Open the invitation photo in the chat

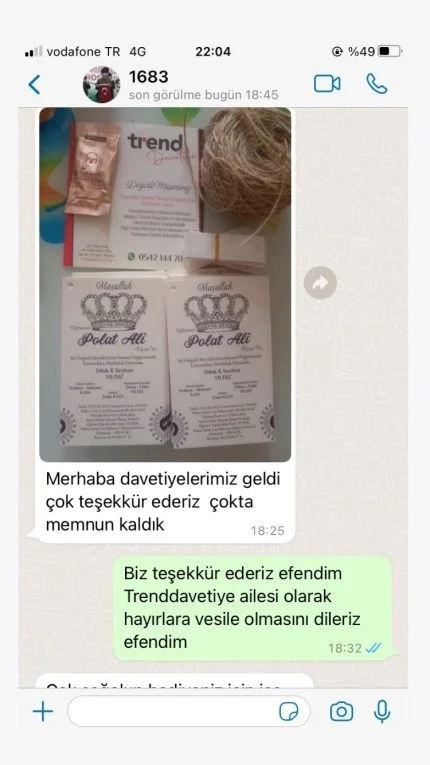165,284
